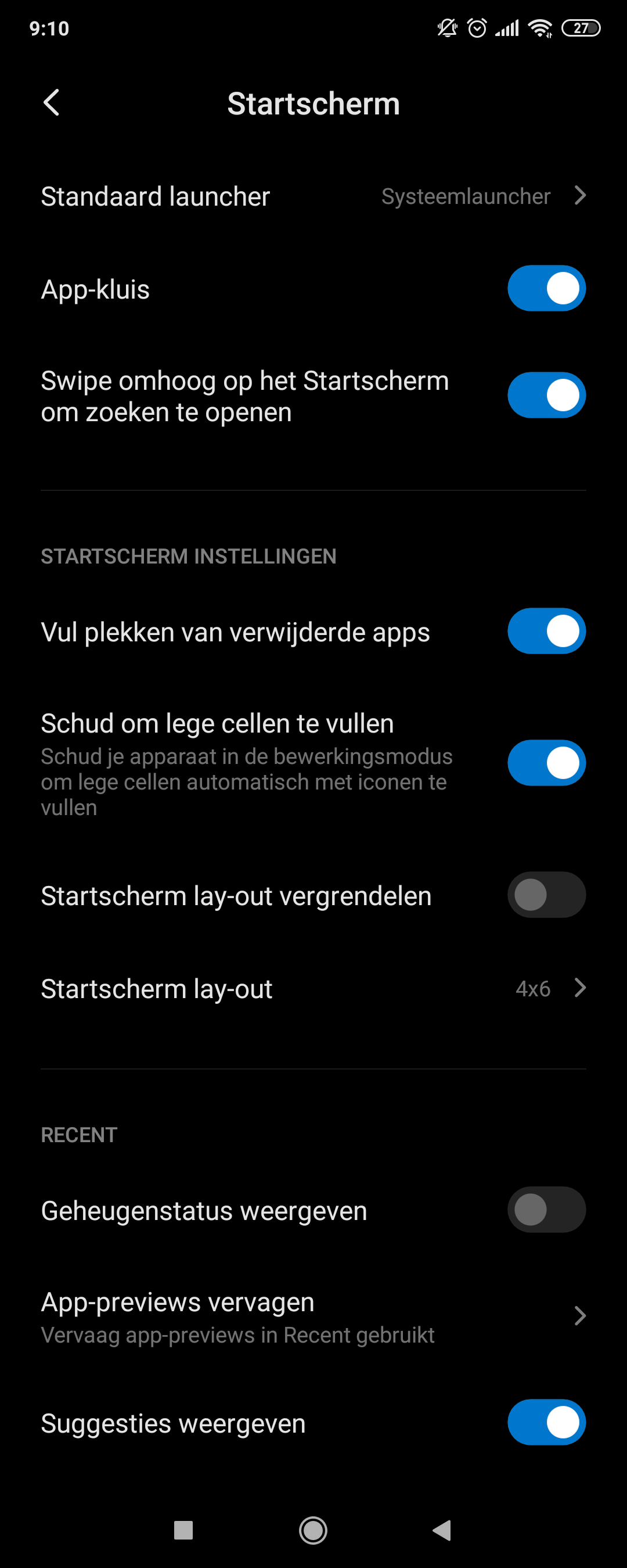Screen dimensions: 627x1568
Task: Open App-previews vervagen
Action: pyautogui.click(x=312, y=1316)
